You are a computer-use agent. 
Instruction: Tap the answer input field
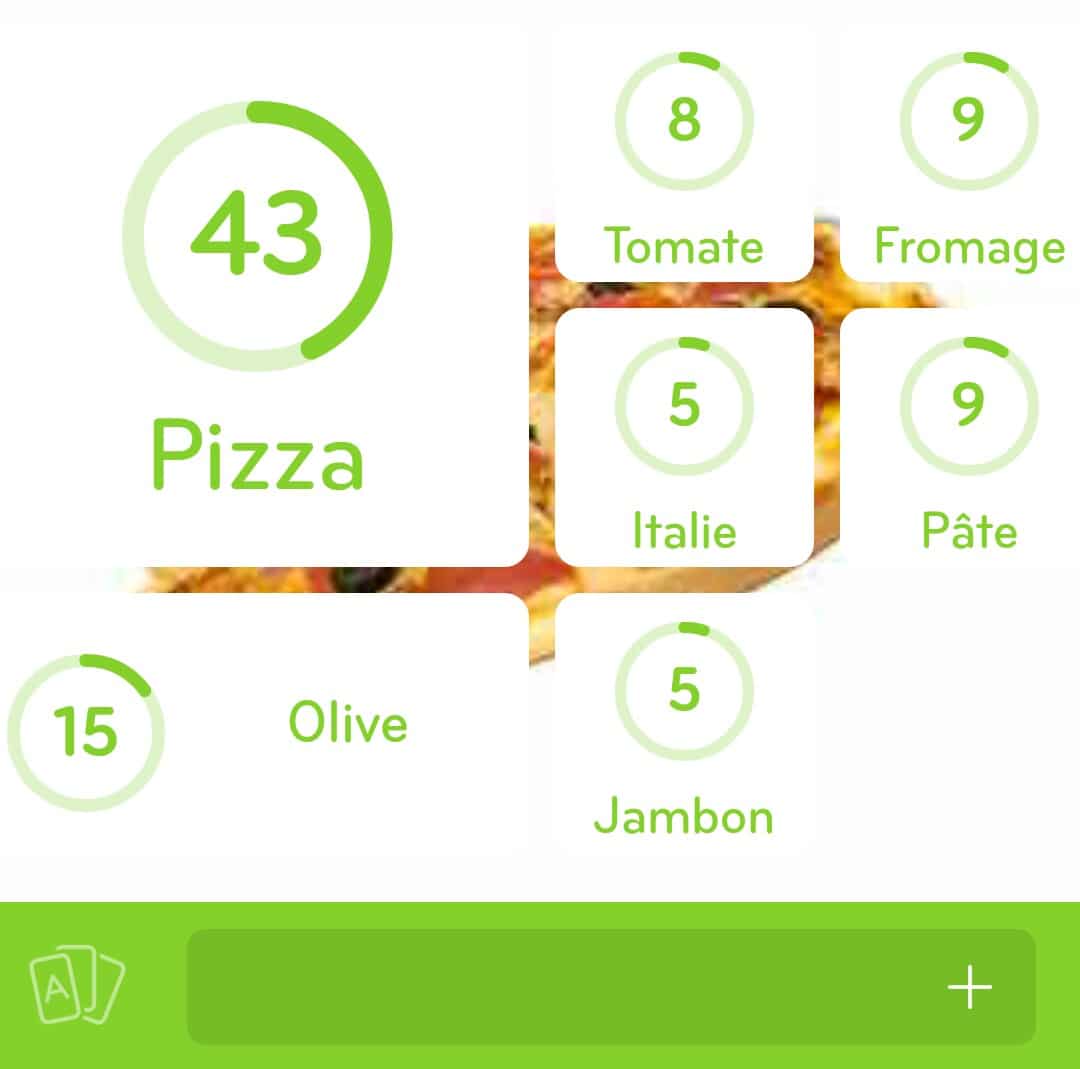(560, 987)
